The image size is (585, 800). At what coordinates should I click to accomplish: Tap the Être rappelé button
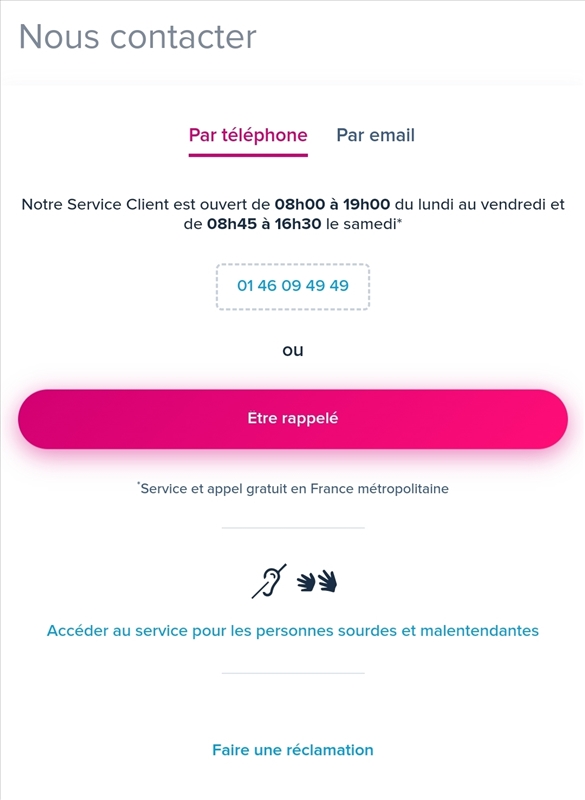point(293,419)
